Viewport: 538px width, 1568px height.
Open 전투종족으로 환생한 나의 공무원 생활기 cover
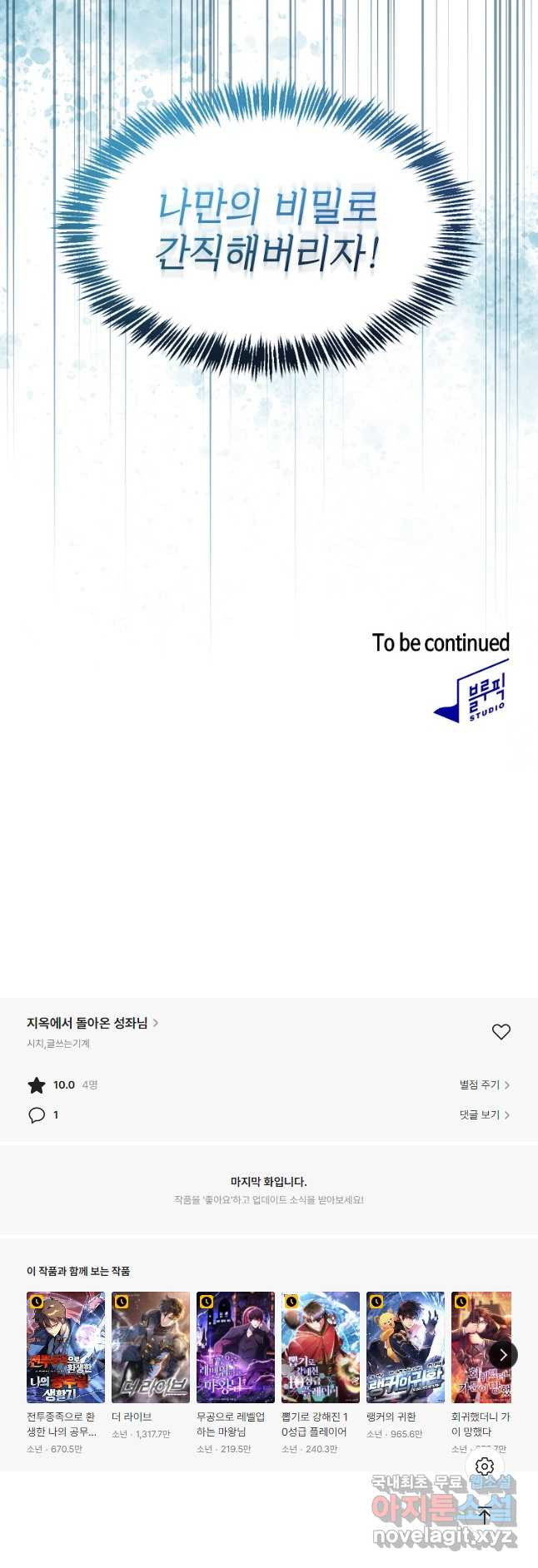(x=66, y=1347)
